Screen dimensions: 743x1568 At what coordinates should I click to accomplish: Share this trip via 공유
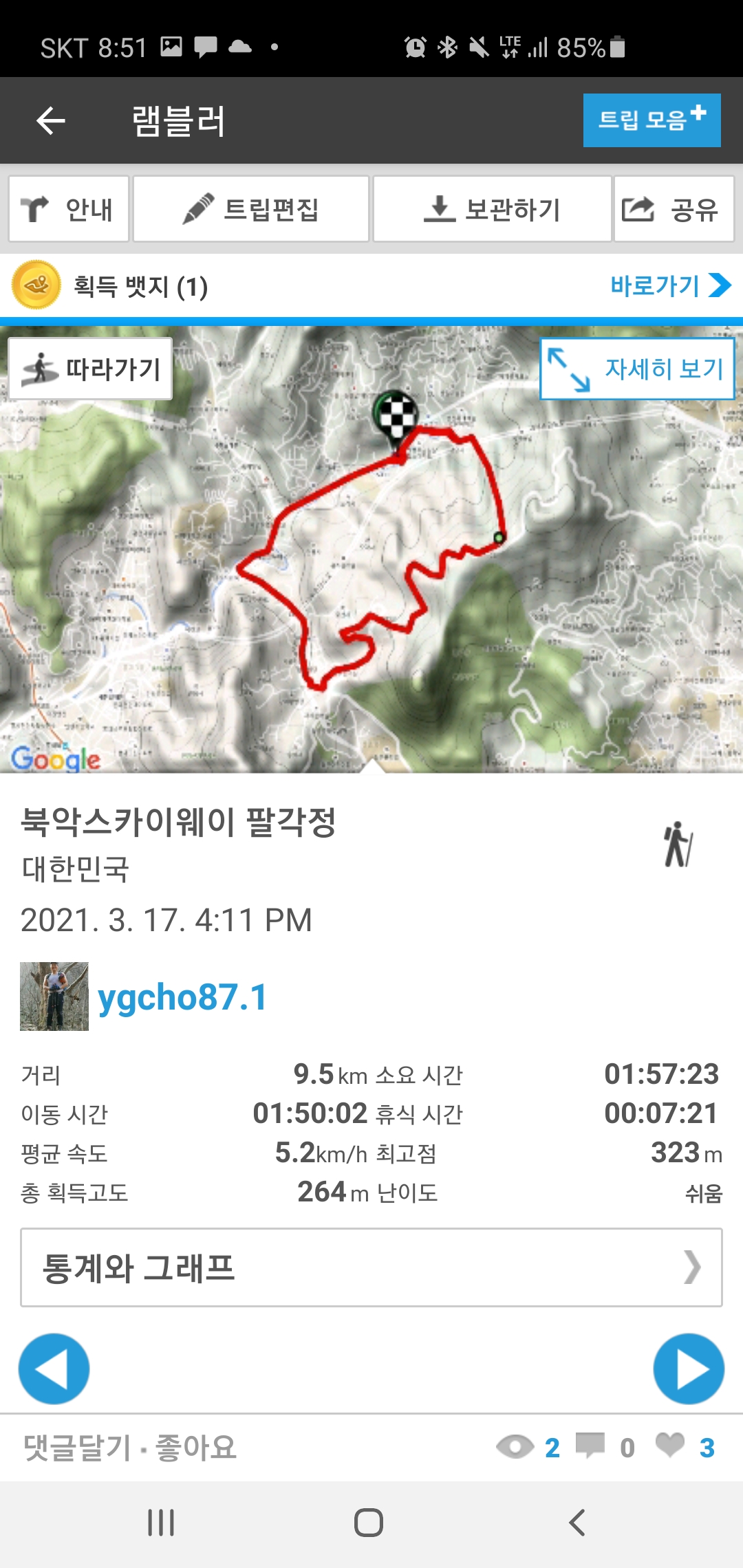click(674, 209)
